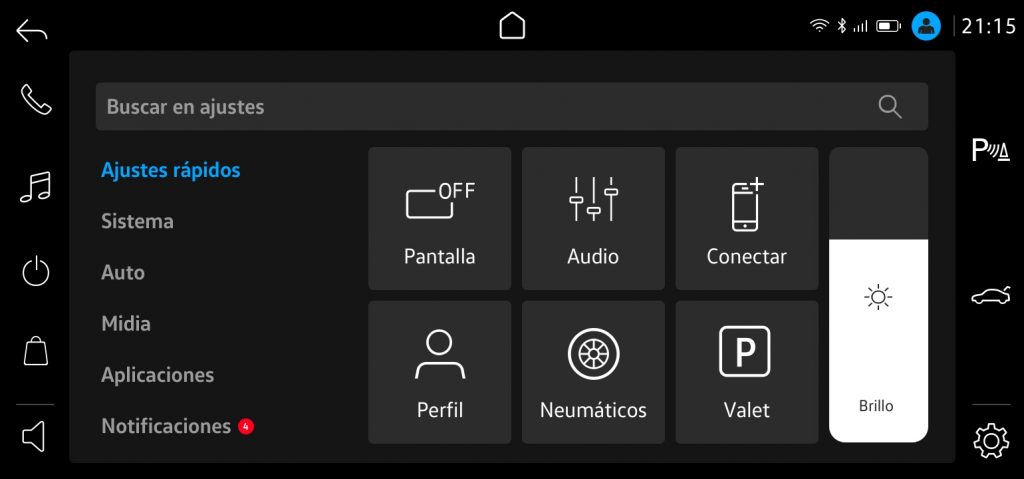View Notificaciones settings

[x=166, y=426]
